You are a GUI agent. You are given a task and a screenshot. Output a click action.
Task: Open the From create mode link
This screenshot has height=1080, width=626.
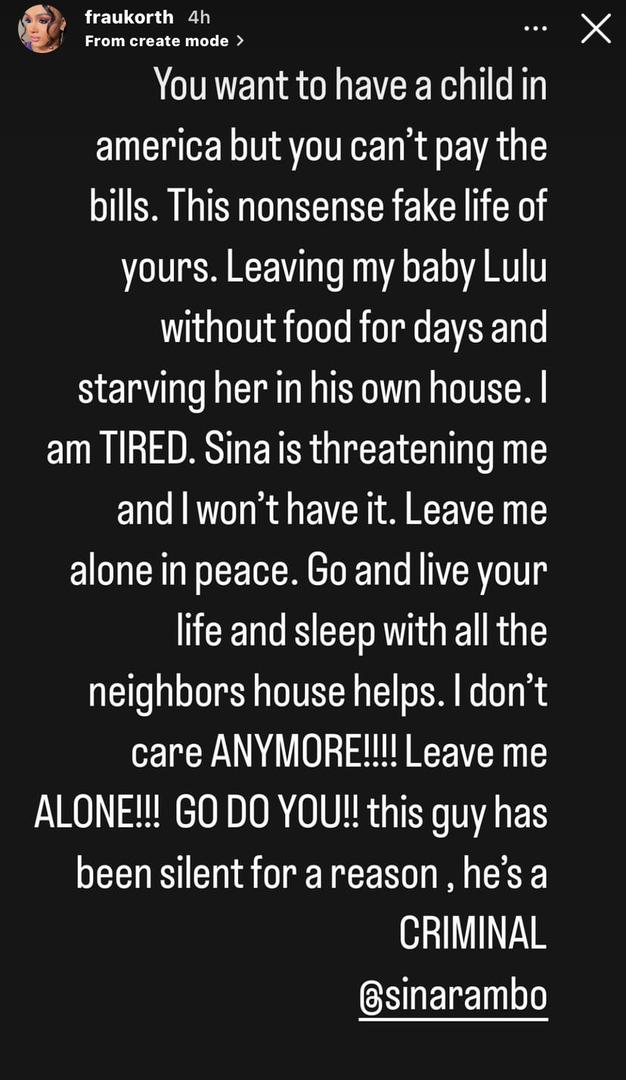click(x=164, y=41)
